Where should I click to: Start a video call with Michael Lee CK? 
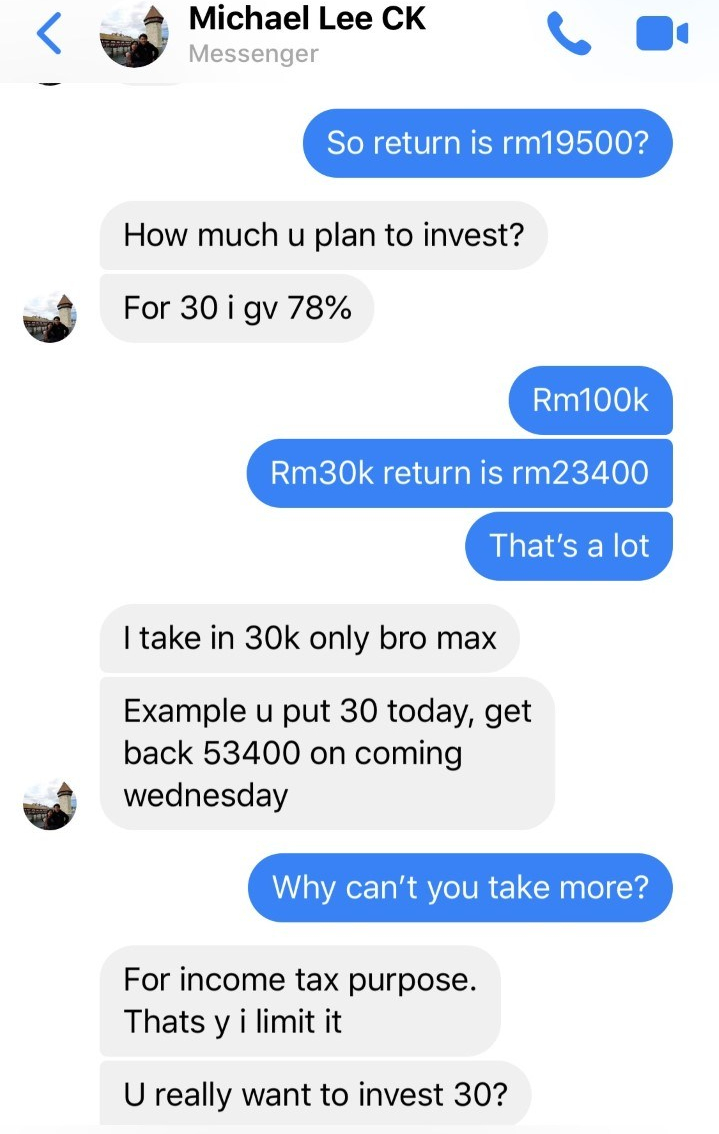(x=662, y=35)
